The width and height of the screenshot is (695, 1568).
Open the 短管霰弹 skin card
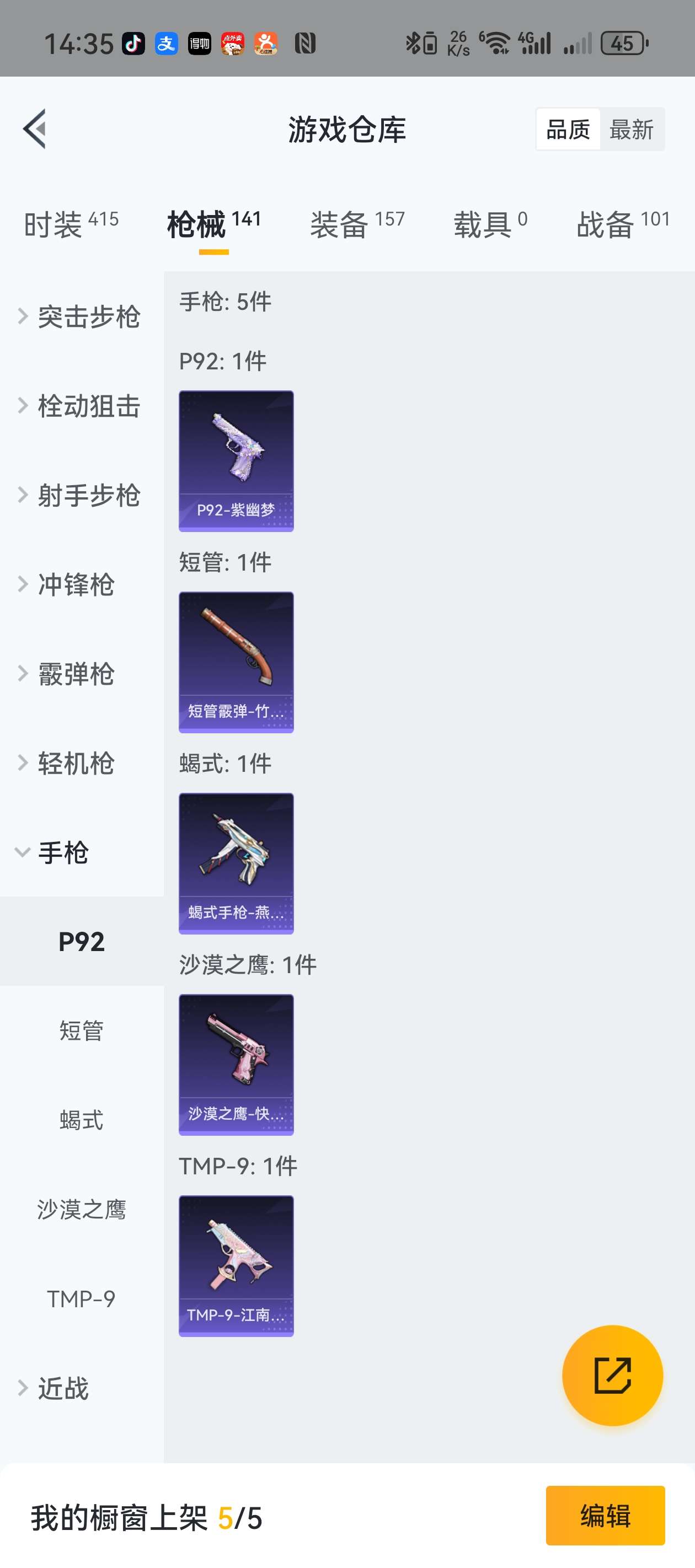(236, 662)
